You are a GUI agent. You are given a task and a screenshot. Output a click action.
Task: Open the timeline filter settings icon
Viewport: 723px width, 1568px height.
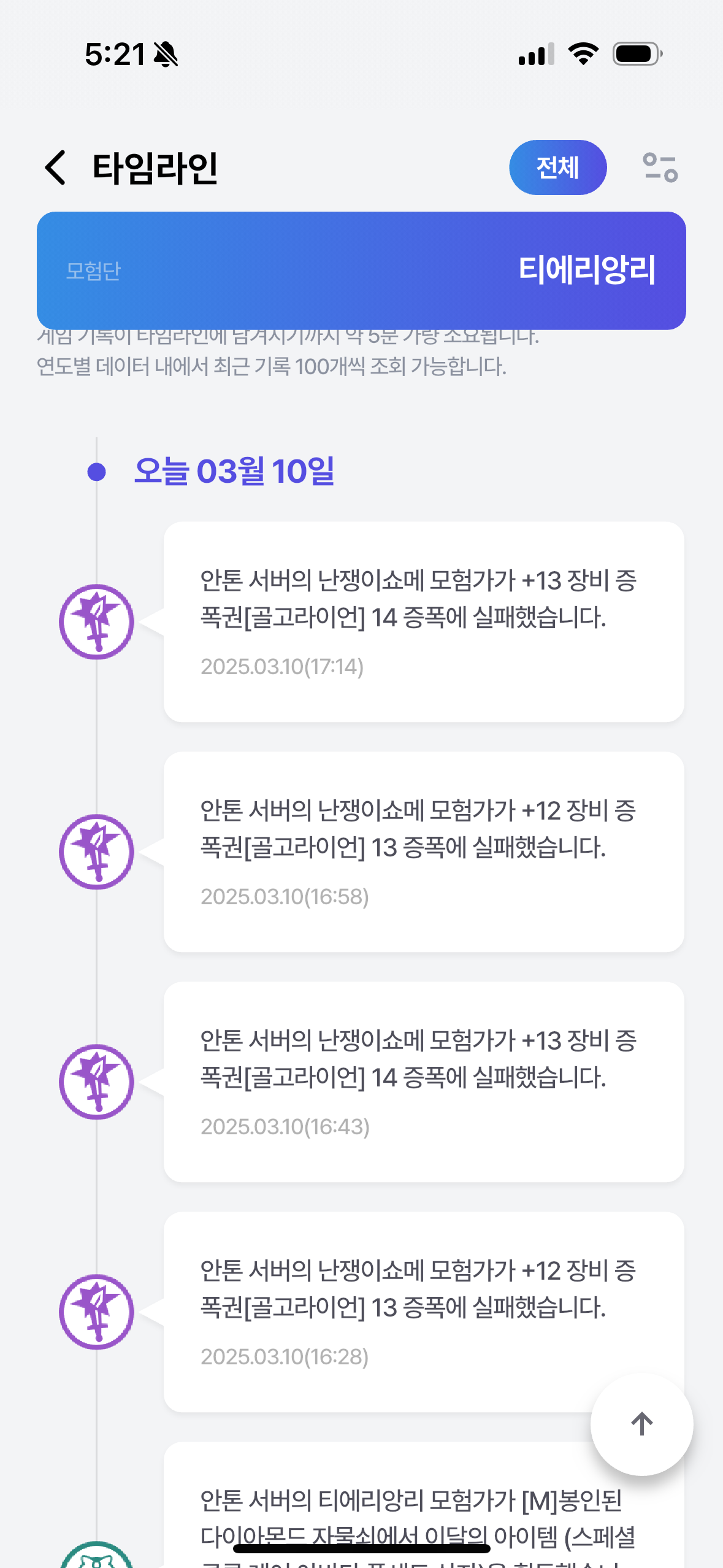click(660, 167)
